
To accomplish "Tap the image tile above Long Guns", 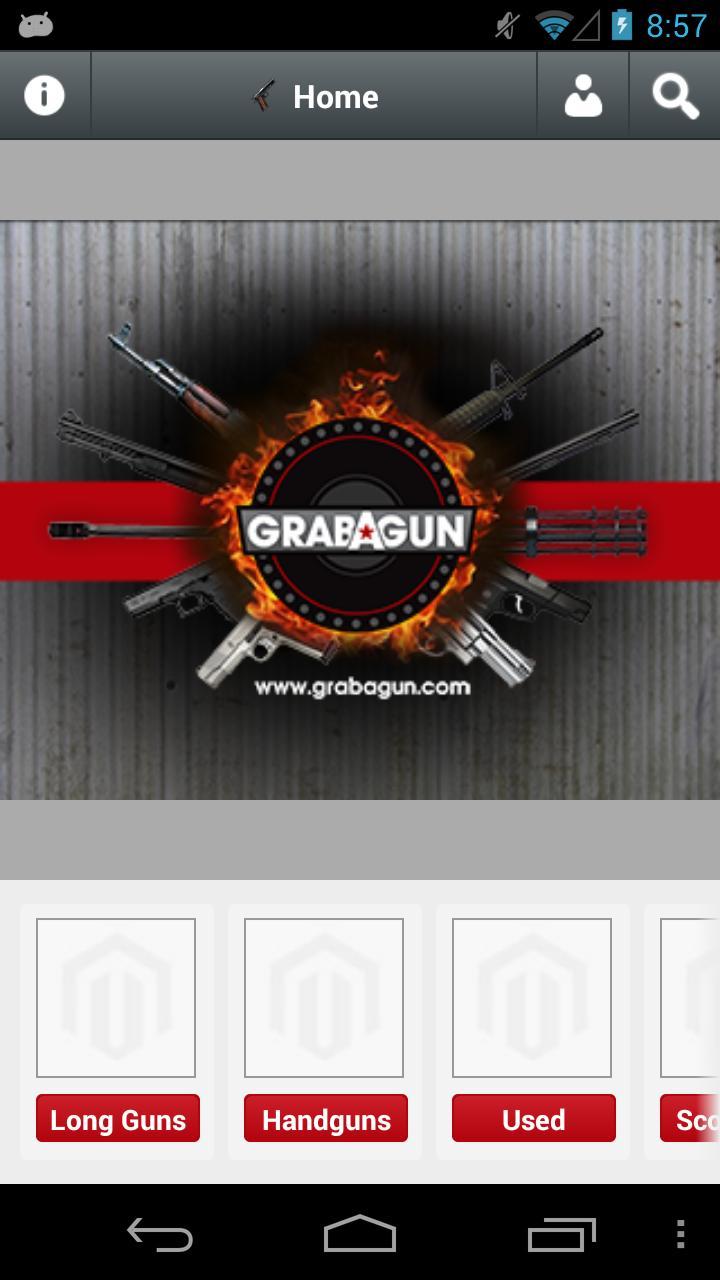I will point(116,998).
